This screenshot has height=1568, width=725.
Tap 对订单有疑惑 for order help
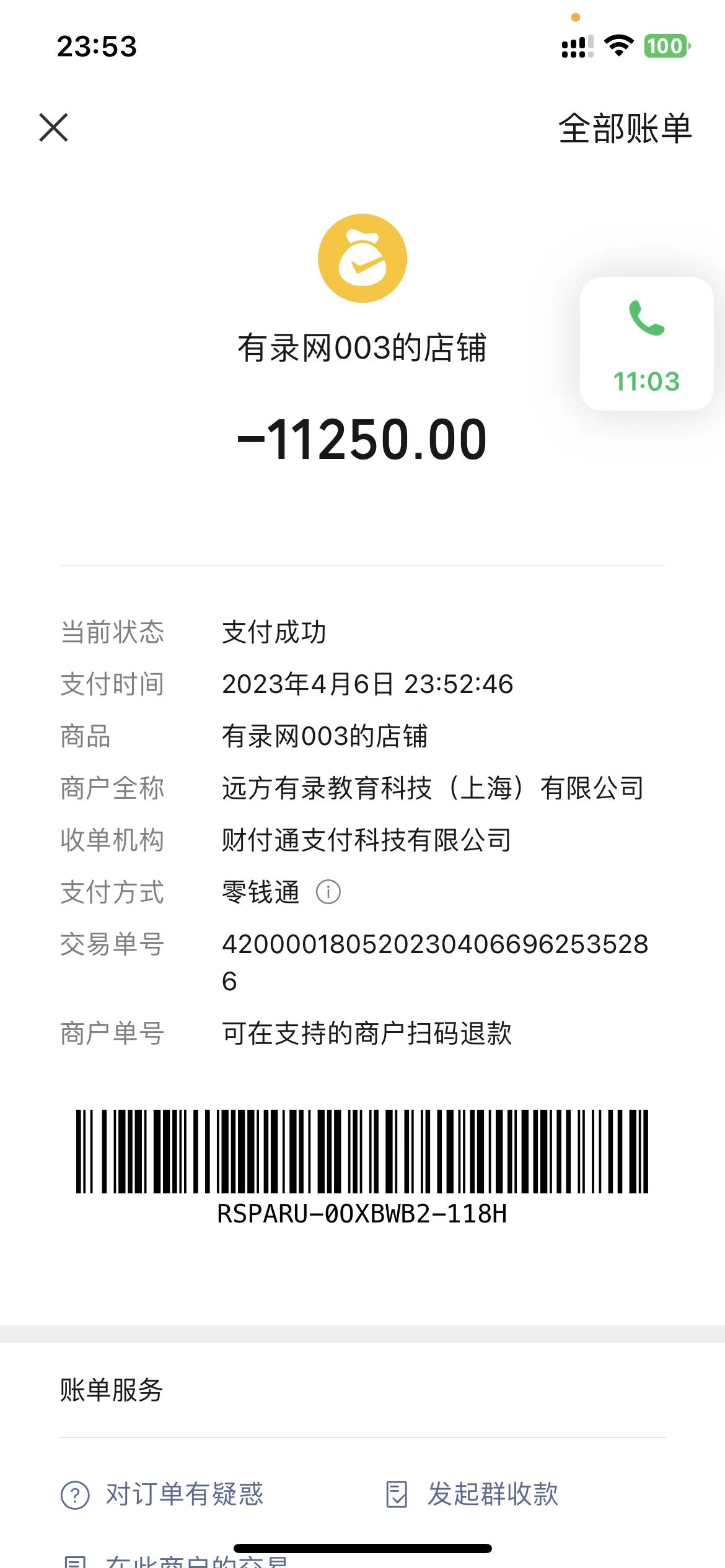pos(162,1494)
